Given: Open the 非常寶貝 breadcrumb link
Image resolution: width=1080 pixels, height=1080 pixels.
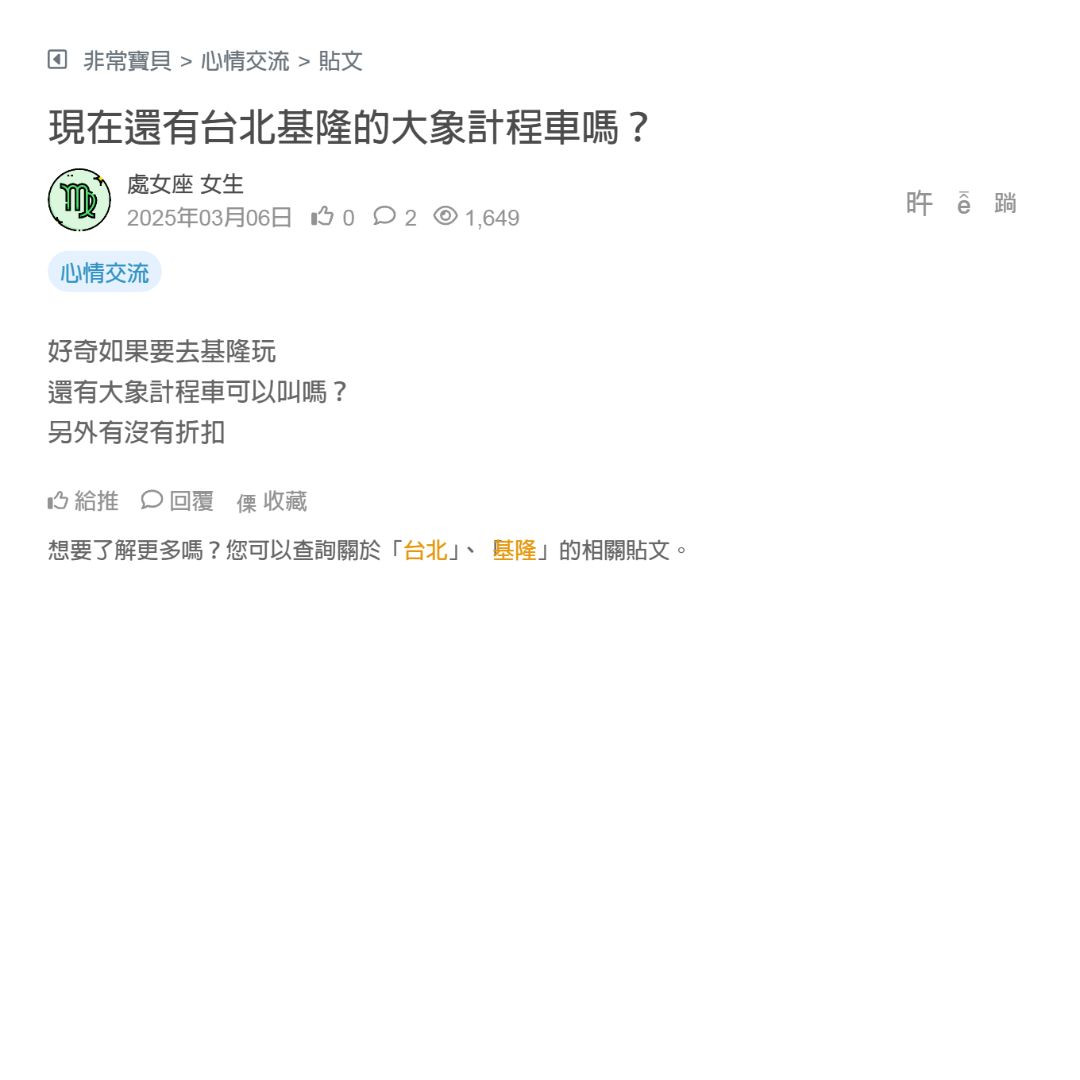Looking at the screenshot, I should pos(127,61).
